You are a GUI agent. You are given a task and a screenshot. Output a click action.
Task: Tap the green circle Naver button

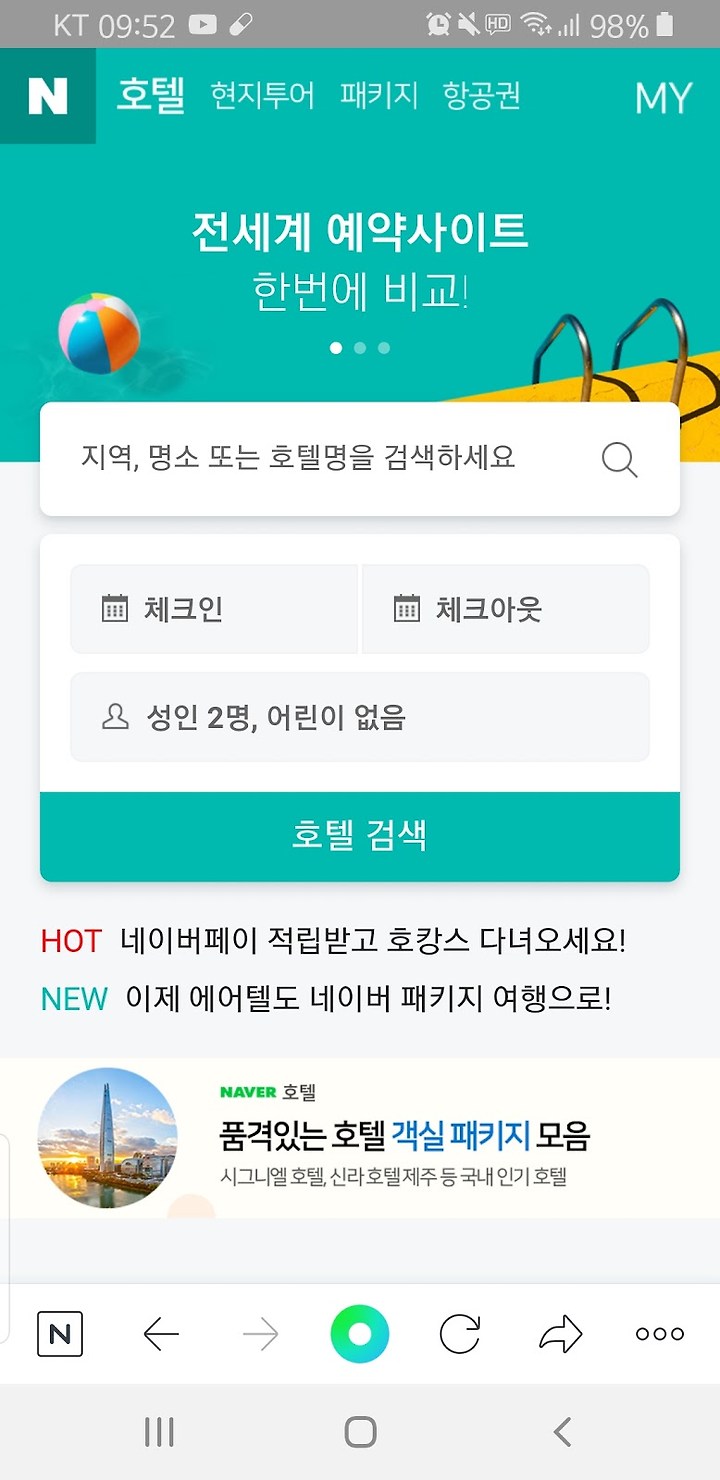point(360,1334)
